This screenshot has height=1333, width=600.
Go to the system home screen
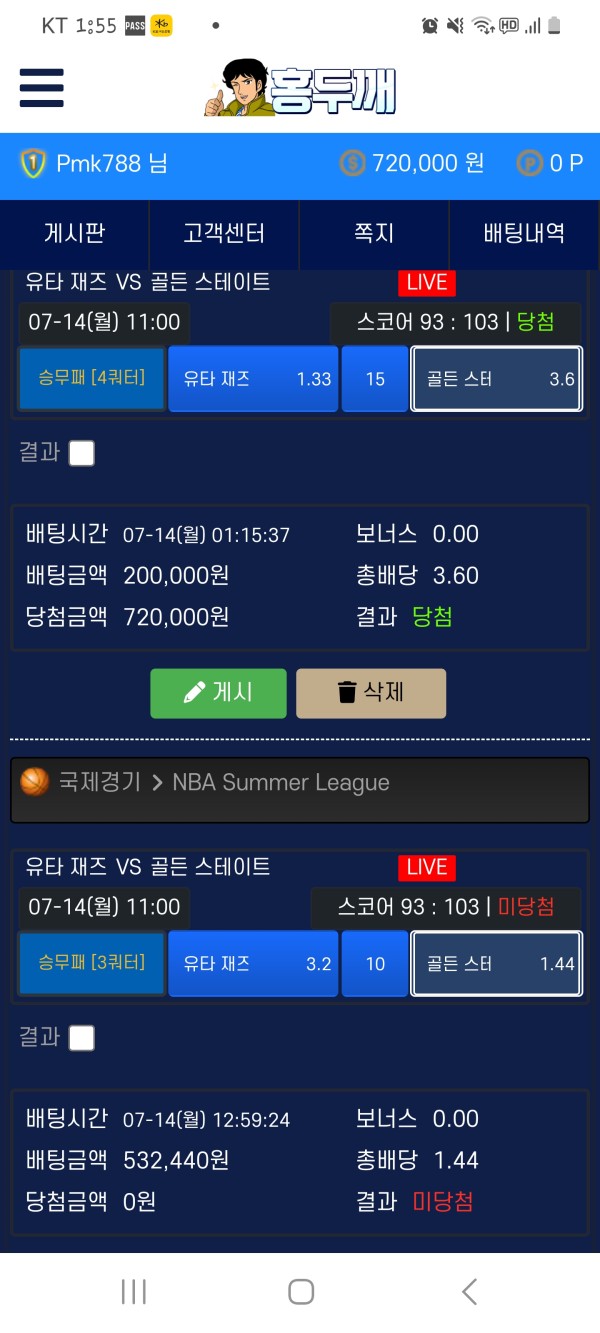[x=301, y=1291]
